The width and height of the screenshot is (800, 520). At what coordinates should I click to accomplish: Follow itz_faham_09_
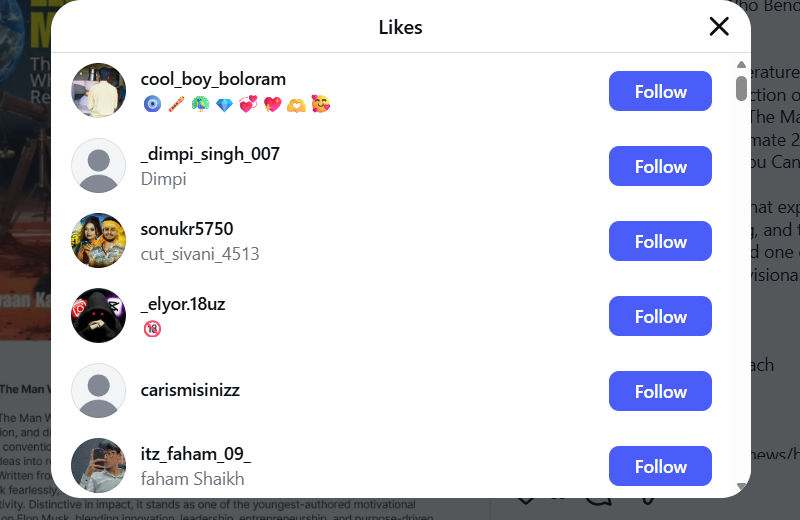tap(660, 466)
